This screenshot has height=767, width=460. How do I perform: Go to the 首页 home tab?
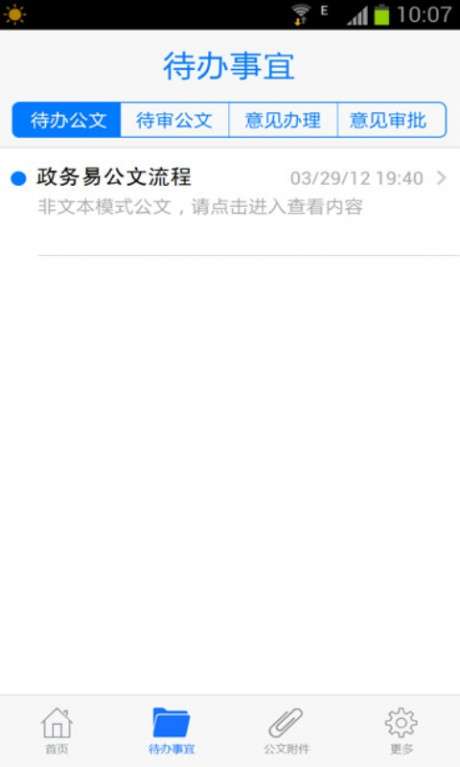pyautogui.click(x=57, y=730)
